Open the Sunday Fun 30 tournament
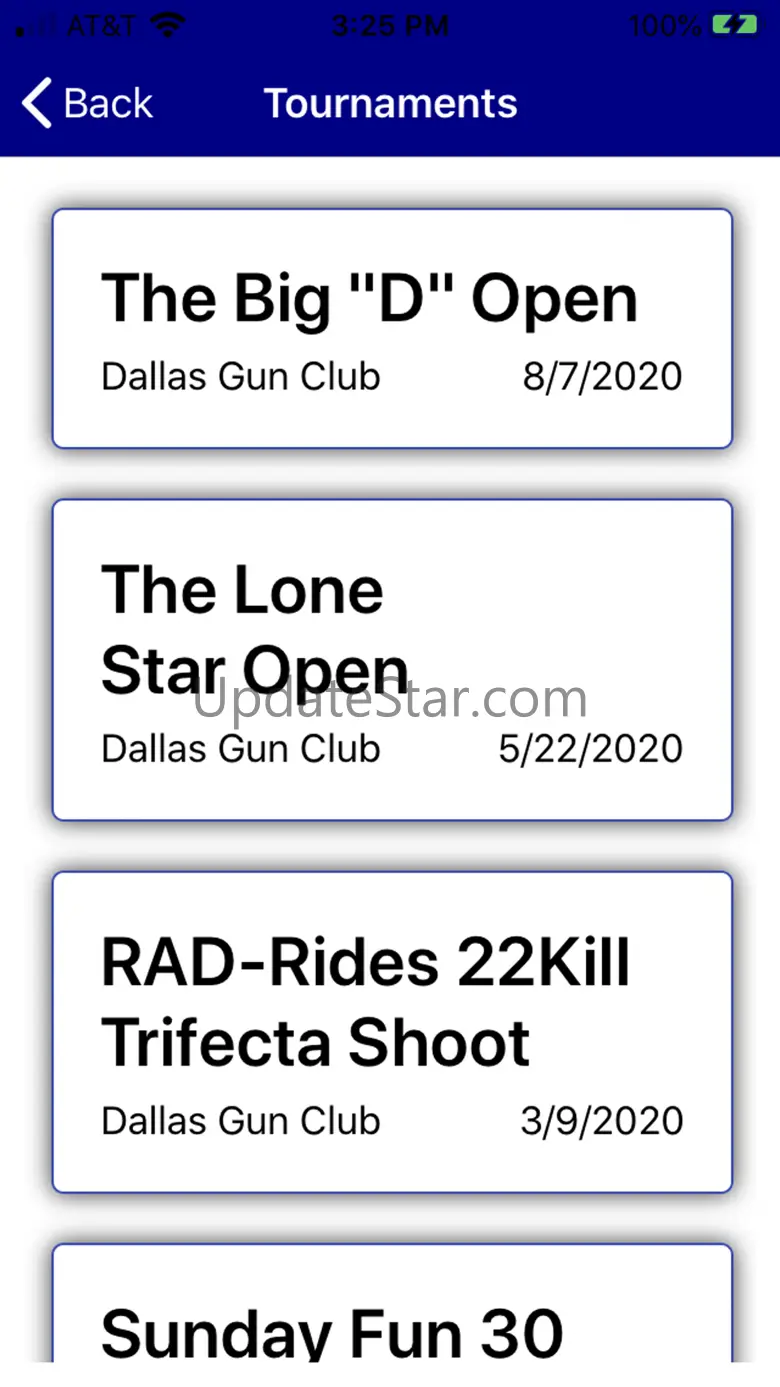Screen dimensions: 780x1387 click(x=392, y=1303)
